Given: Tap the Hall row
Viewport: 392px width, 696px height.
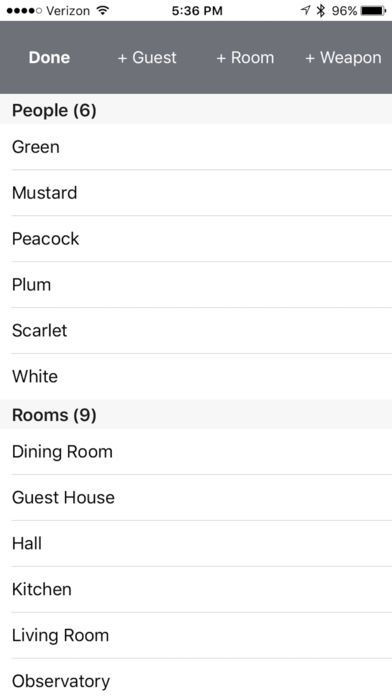Looking at the screenshot, I should tap(196, 543).
